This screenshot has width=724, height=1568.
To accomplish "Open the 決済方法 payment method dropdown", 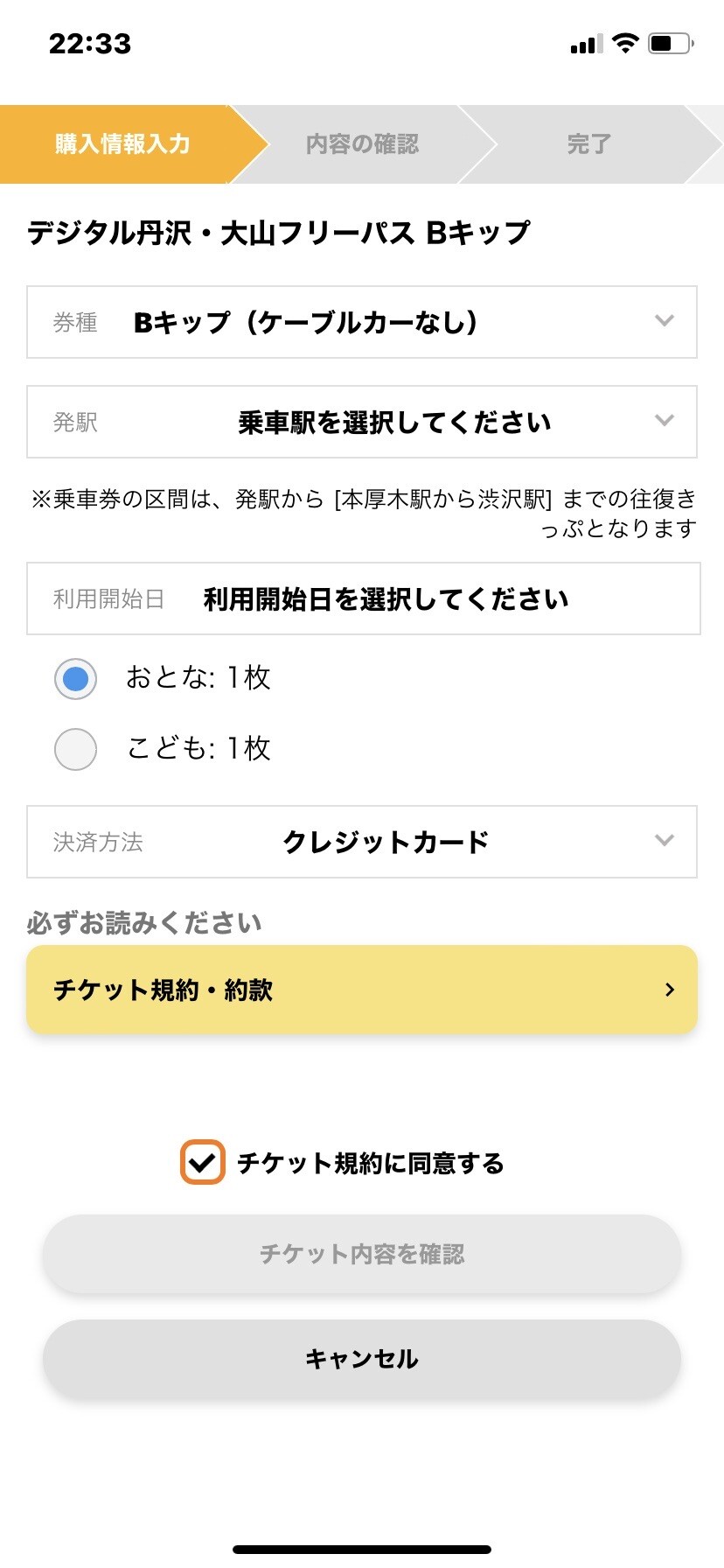I will pyautogui.click(x=362, y=842).
